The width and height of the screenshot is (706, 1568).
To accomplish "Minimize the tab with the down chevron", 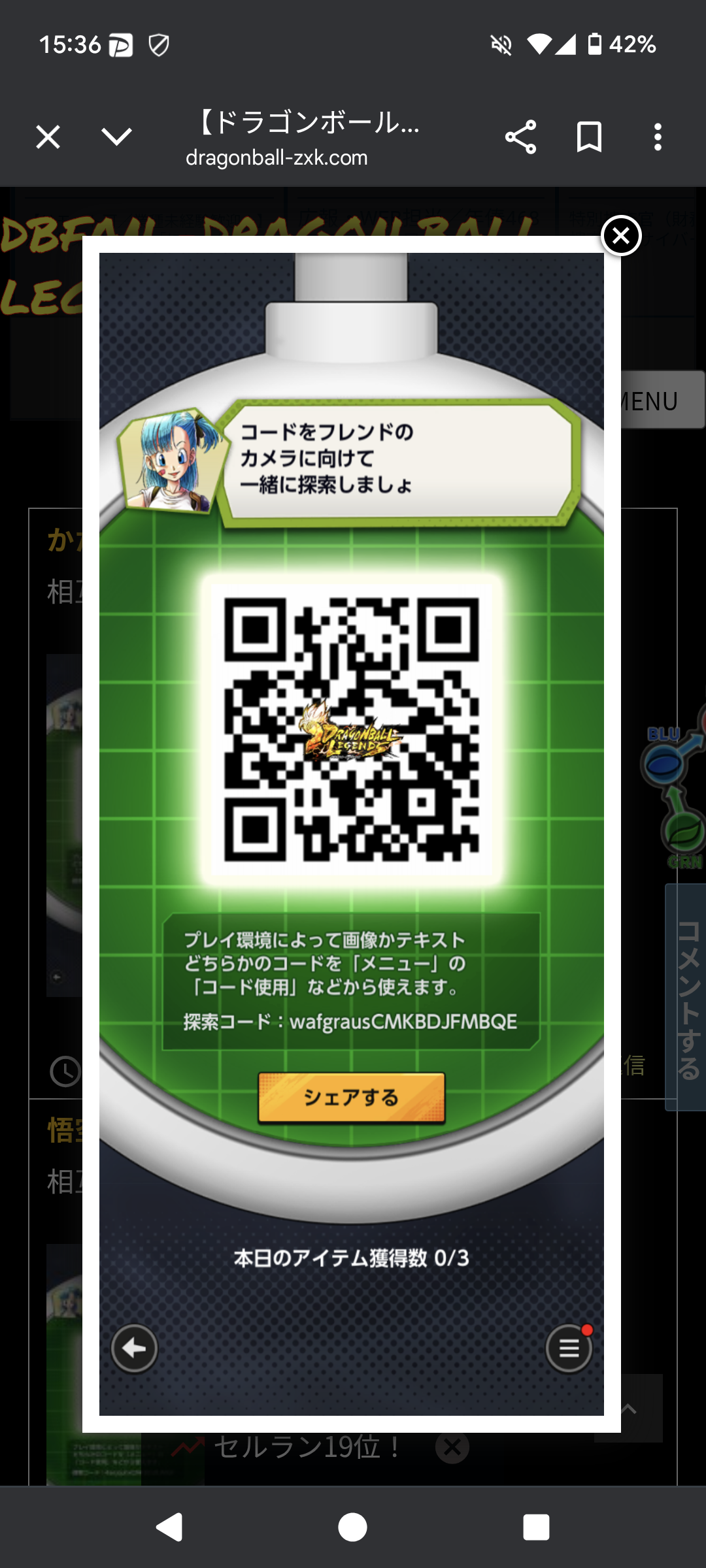I will (117, 137).
